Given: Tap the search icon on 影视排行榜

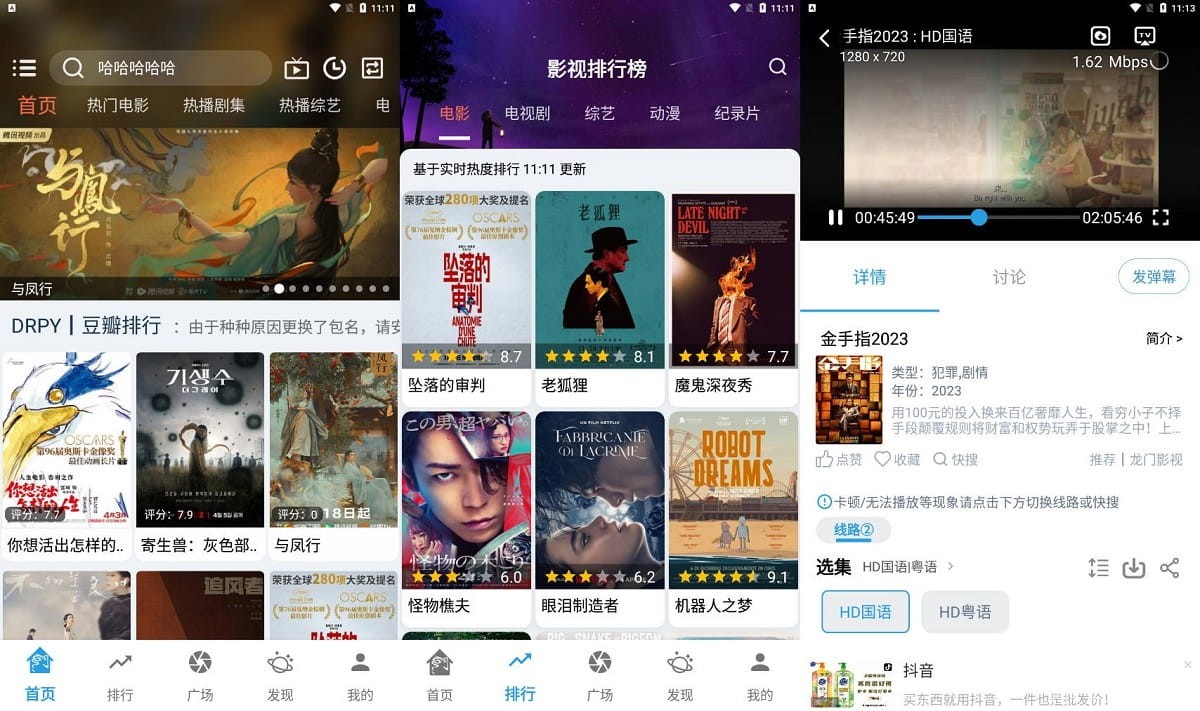Looking at the screenshot, I should point(777,67).
